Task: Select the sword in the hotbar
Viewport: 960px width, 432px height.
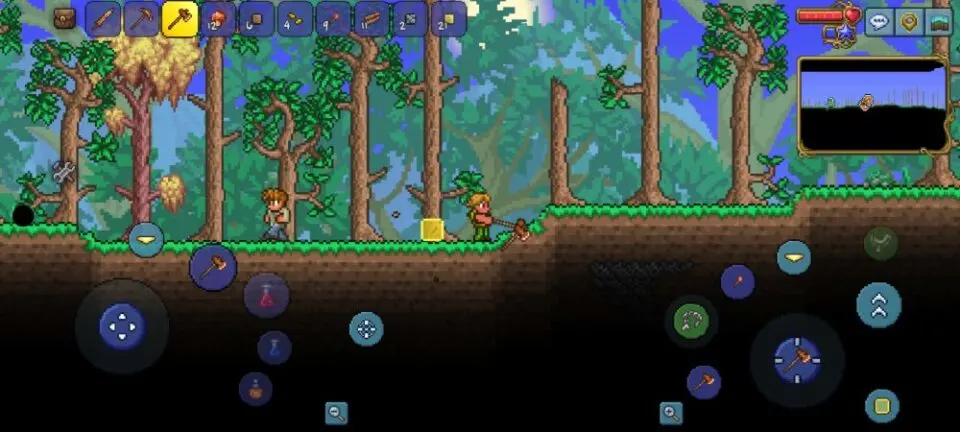Action: click(x=103, y=19)
